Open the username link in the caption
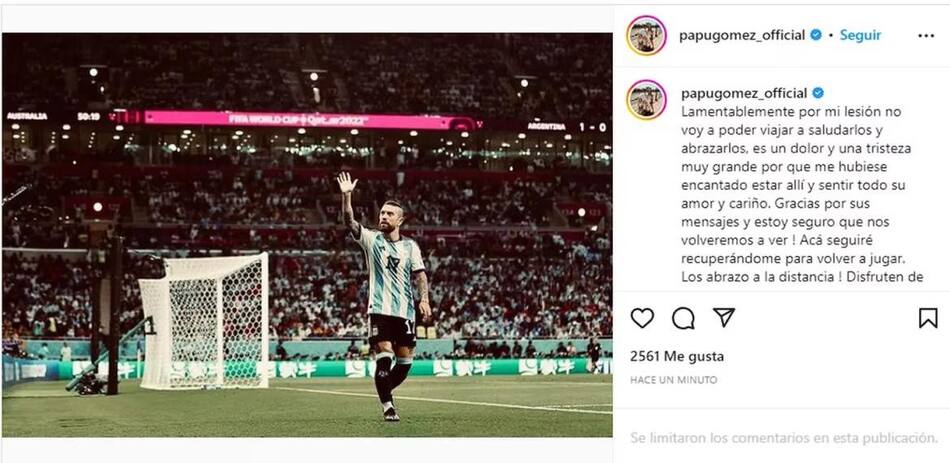This screenshot has height=463, width=950. pos(742,93)
